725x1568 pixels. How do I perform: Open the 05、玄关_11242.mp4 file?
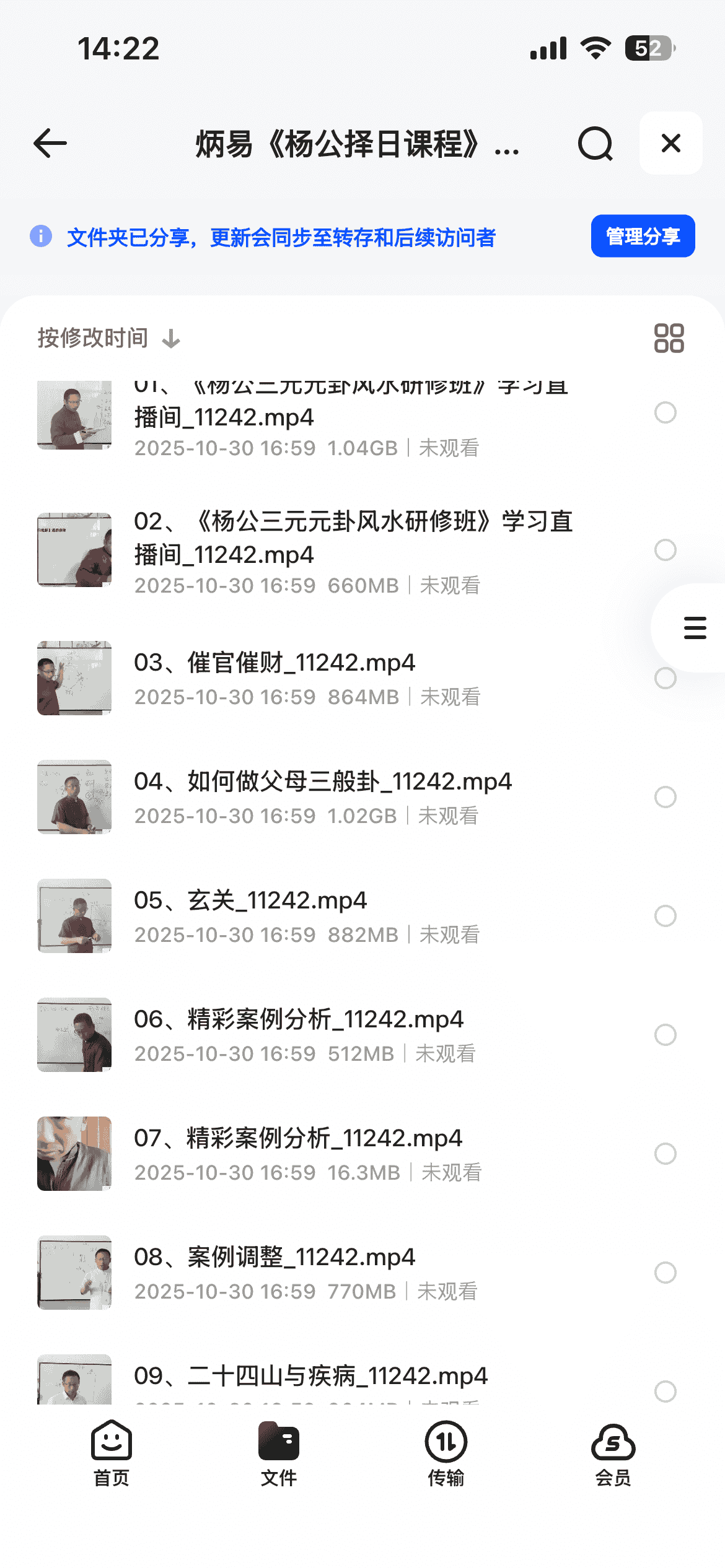click(250, 900)
